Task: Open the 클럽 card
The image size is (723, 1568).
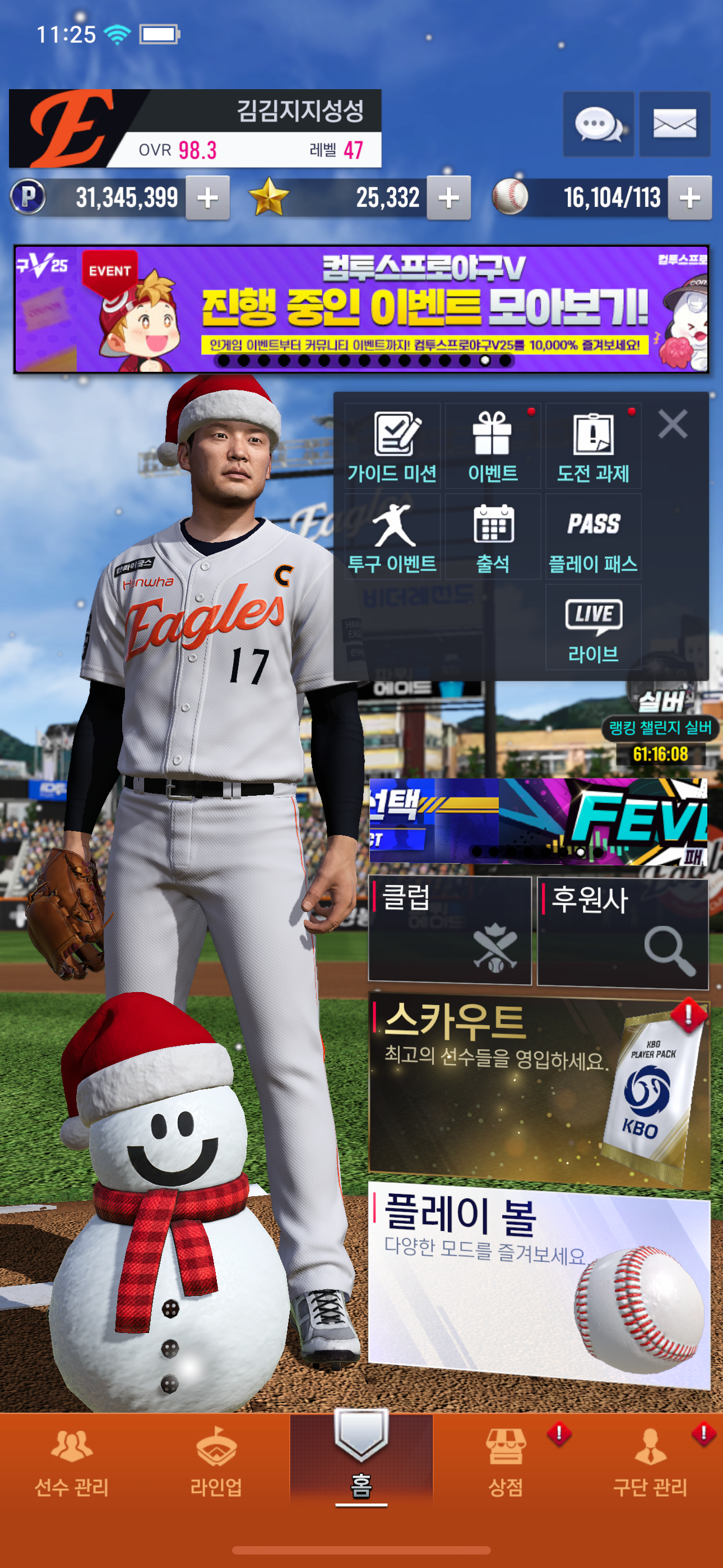Action: pyautogui.click(x=449, y=930)
